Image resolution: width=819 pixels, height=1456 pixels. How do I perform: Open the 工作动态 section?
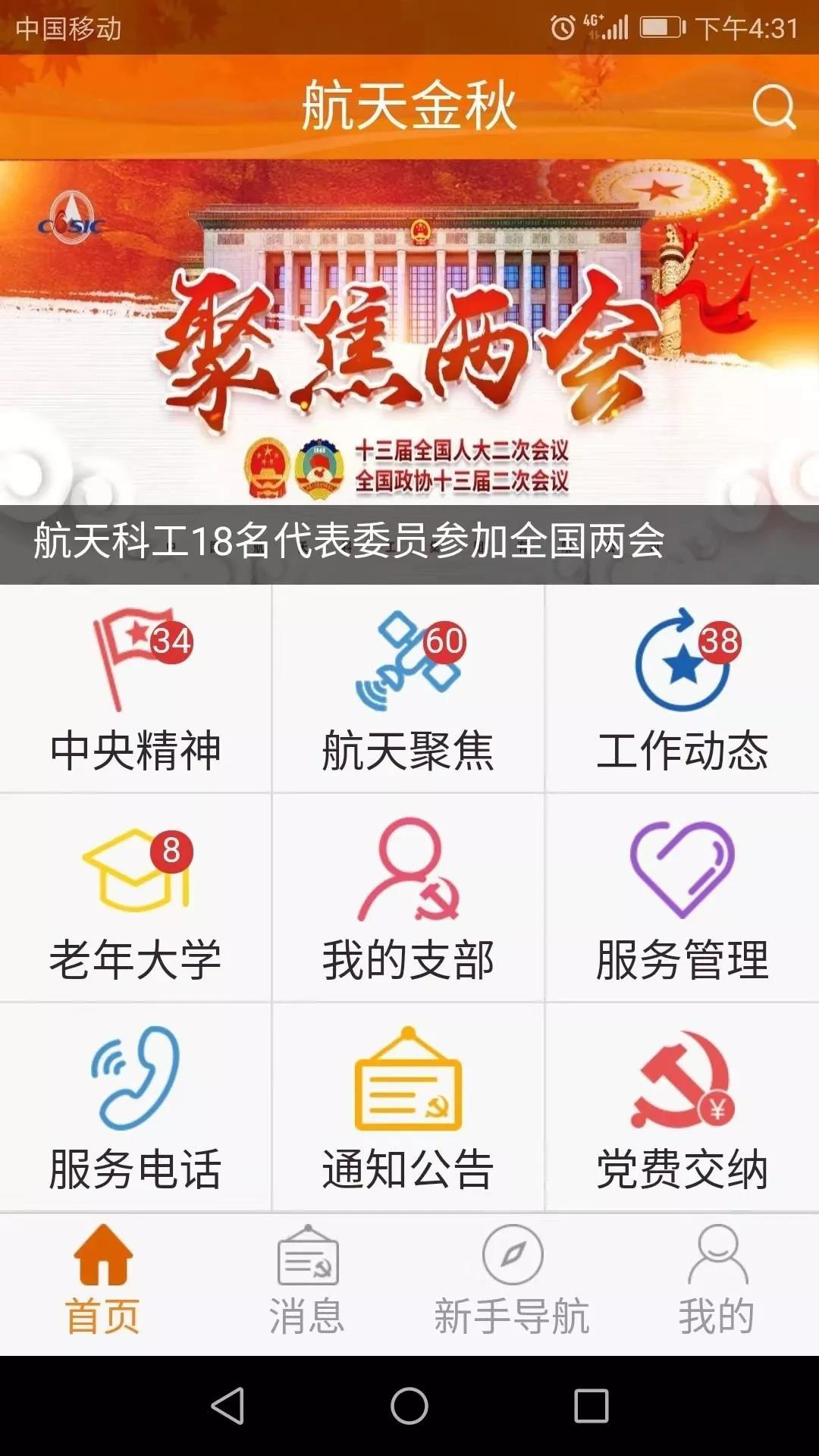682,689
